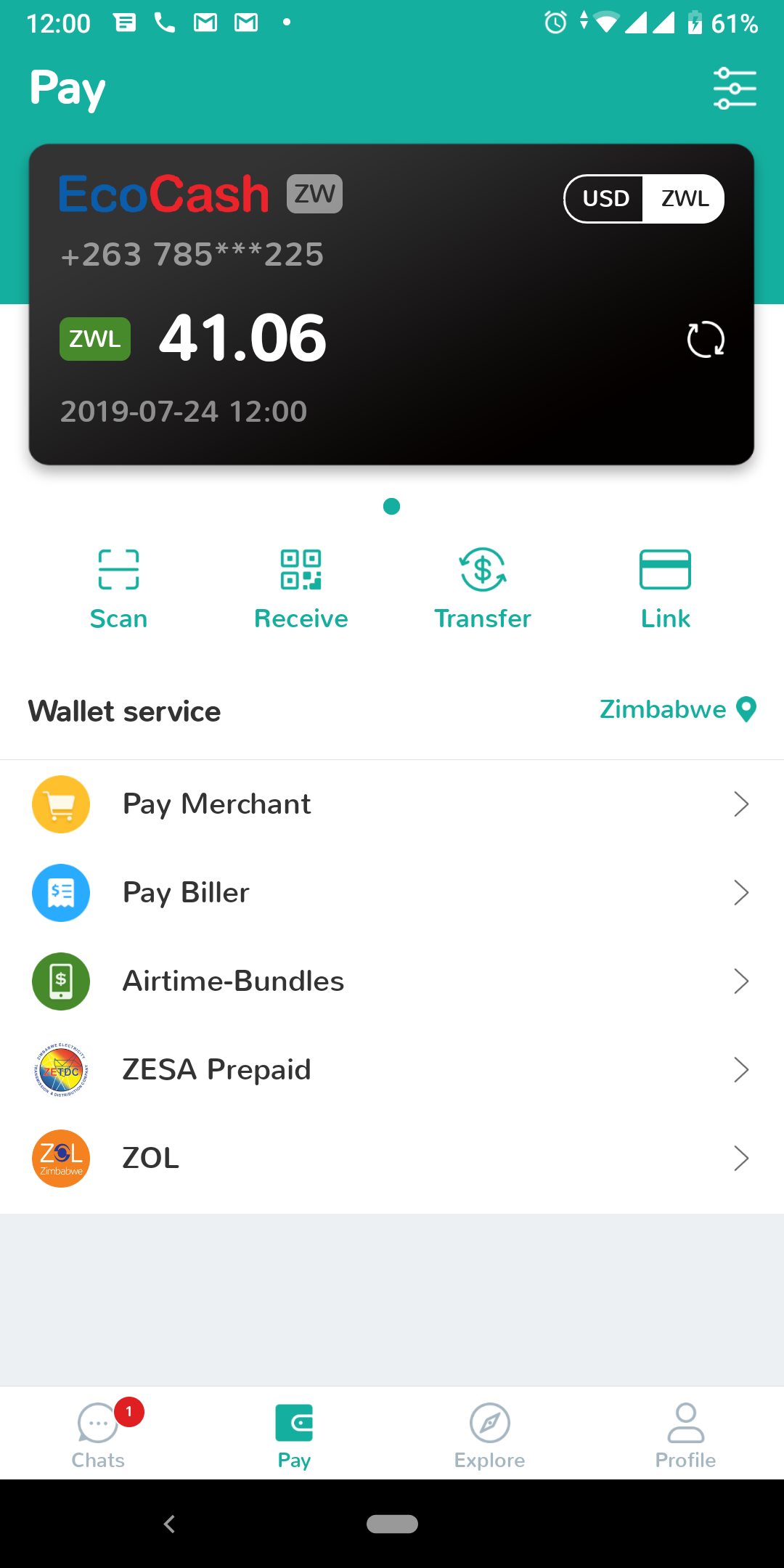Open Scan to pay

118,589
